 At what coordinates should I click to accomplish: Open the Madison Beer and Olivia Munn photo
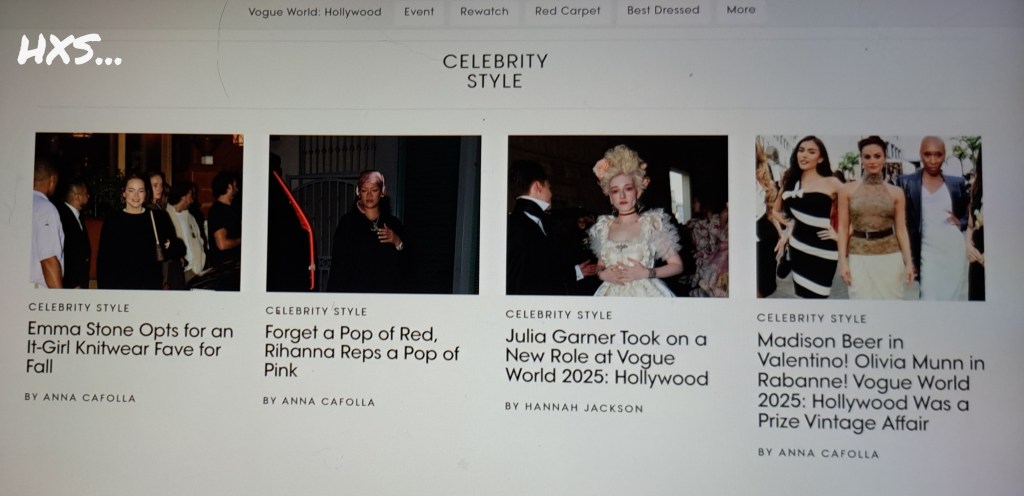(x=869, y=217)
